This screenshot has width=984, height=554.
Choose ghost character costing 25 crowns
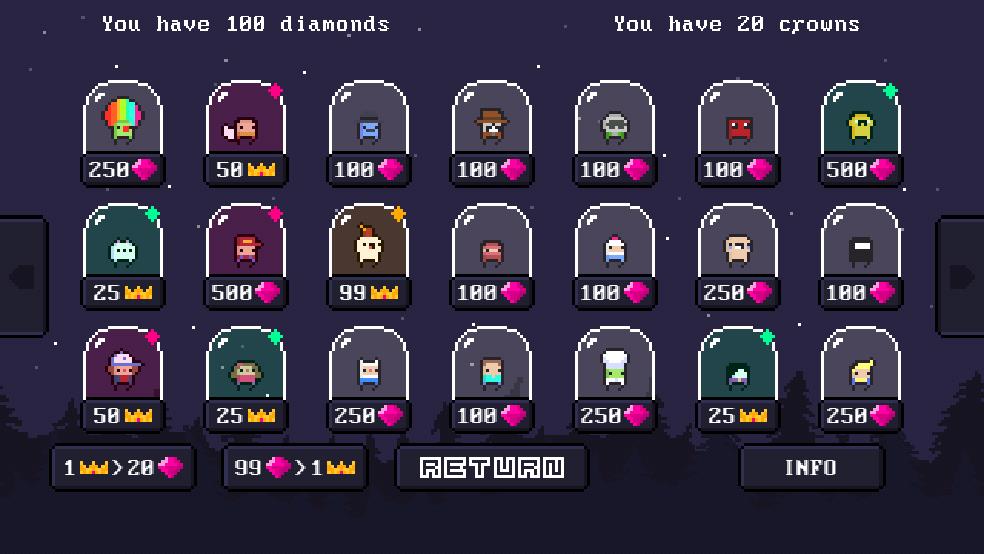(122, 253)
